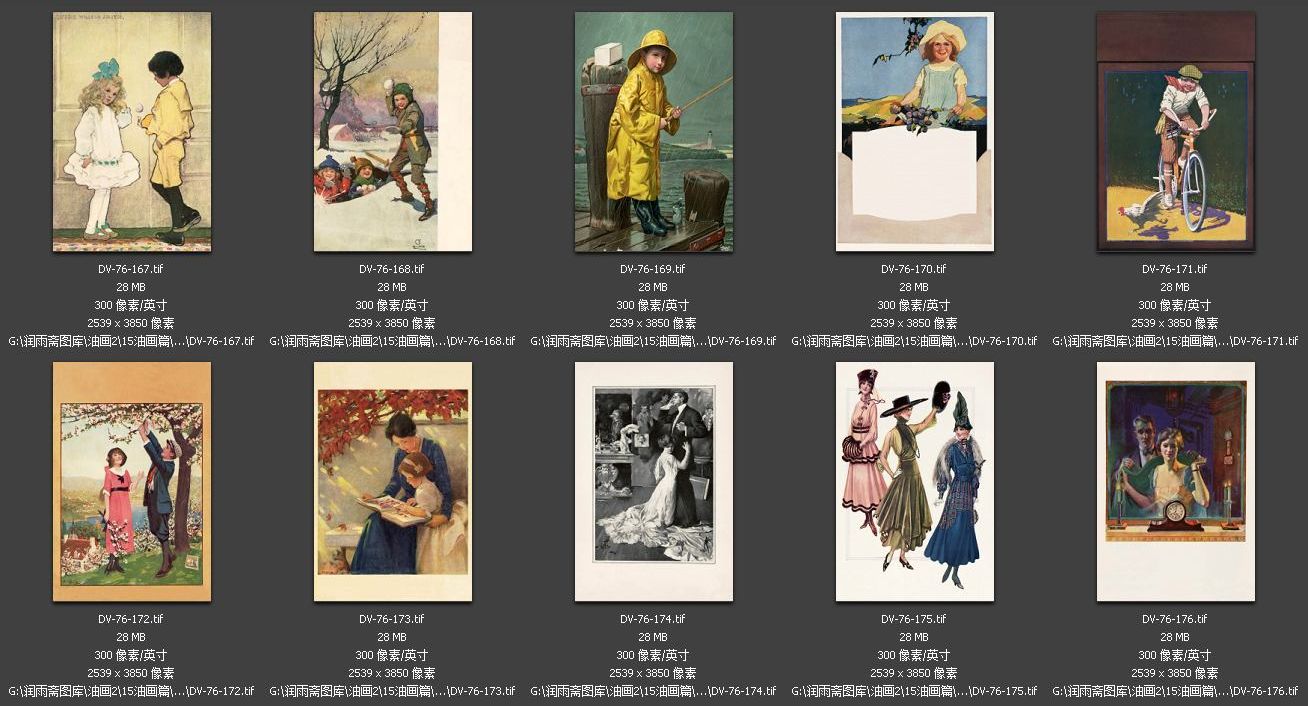Select the DV-76-175.tif fashion illustration

click(x=914, y=481)
